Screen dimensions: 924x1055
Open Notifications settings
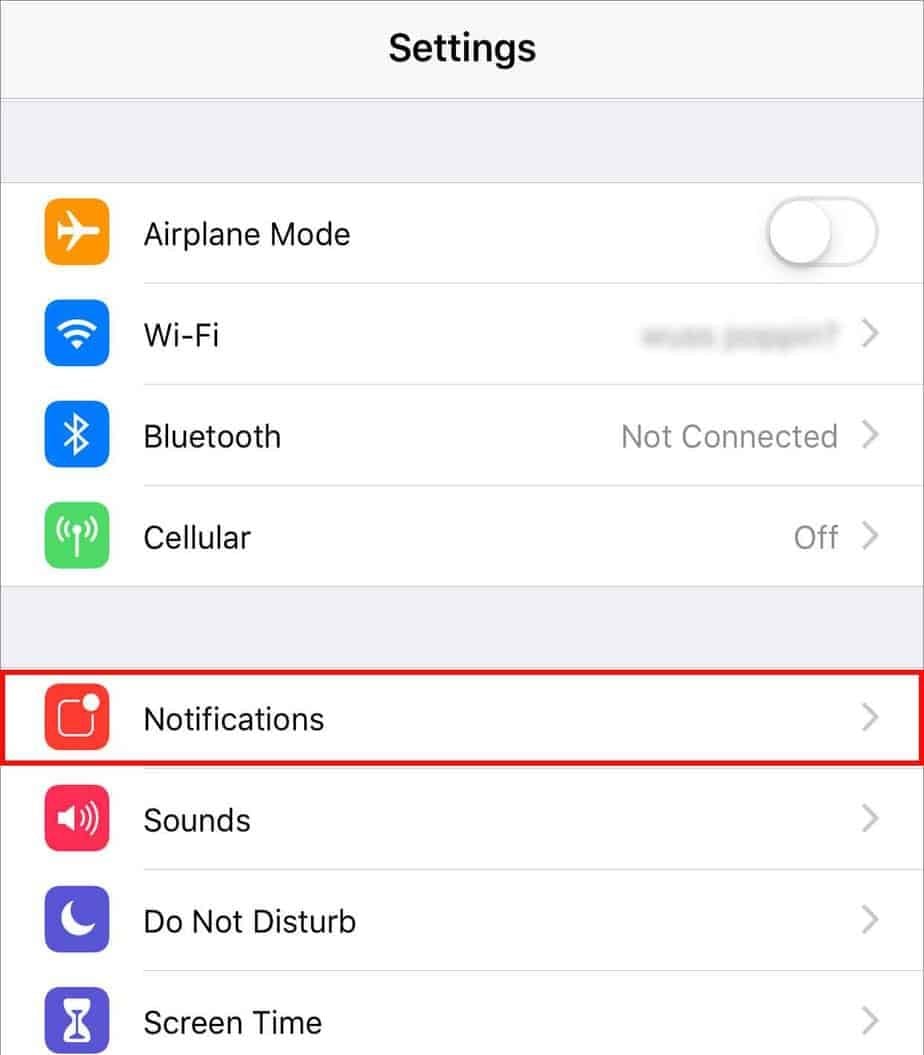click(460, 718)
